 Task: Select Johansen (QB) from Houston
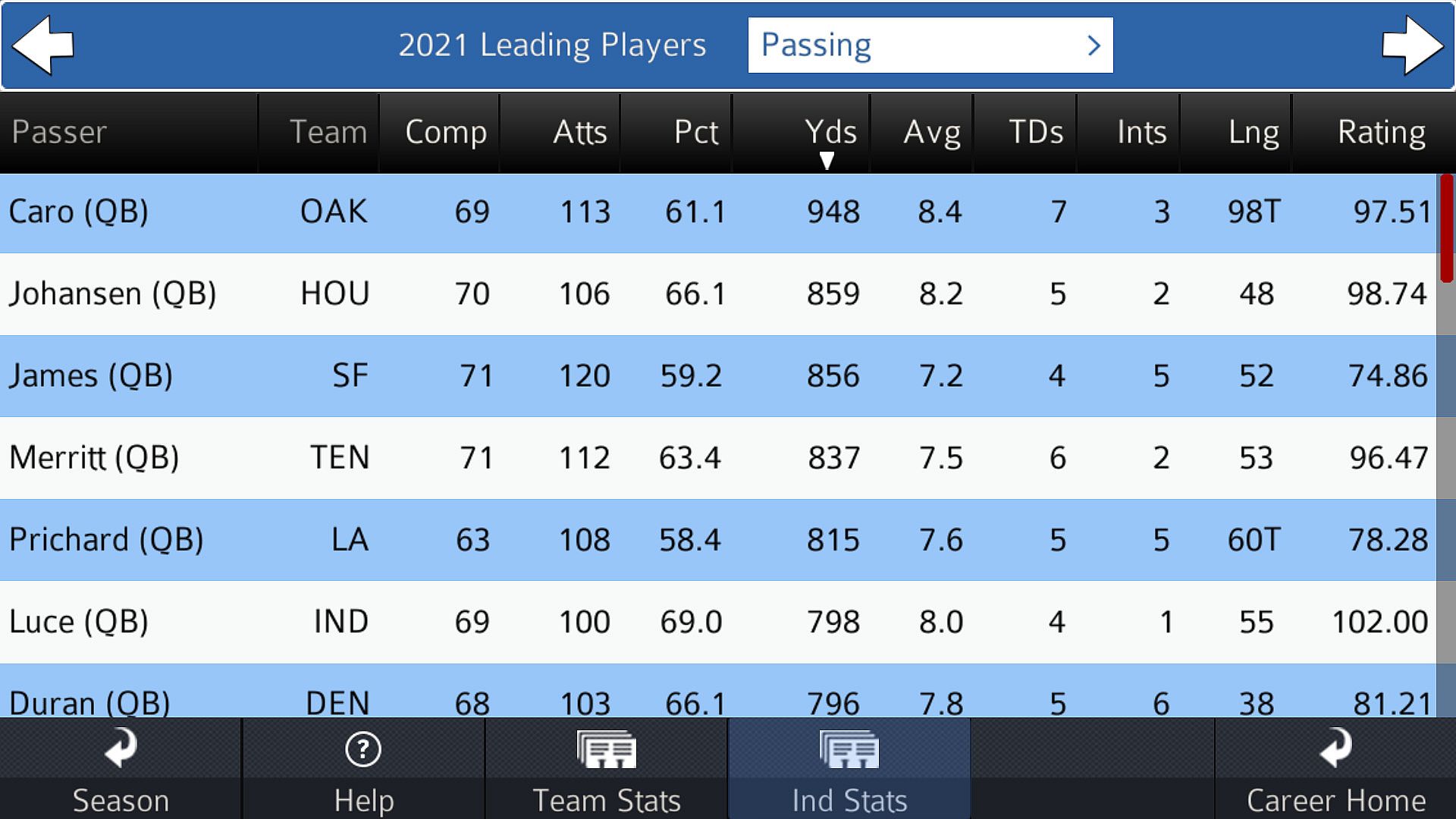[x=112, y=293]
